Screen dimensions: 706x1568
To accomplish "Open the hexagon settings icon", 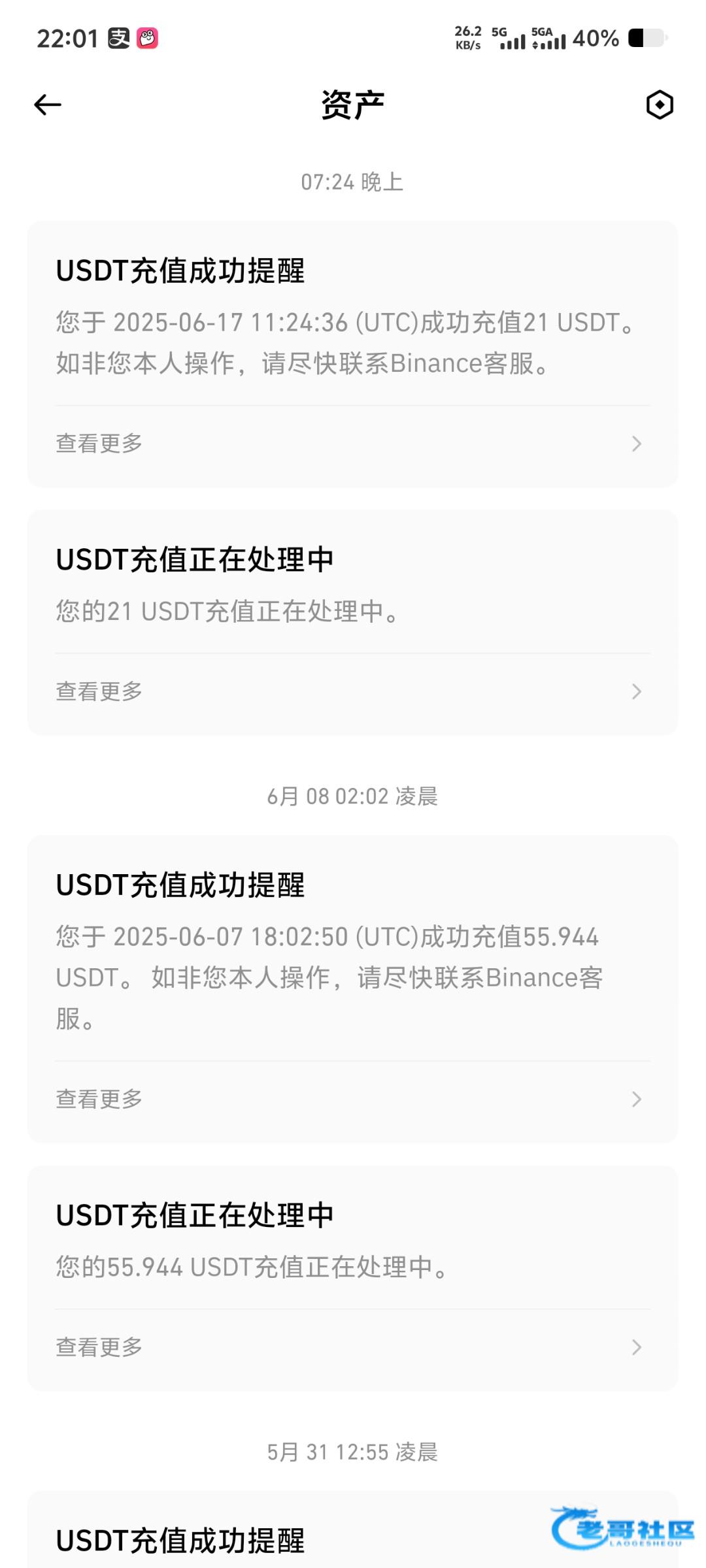I will (659, 105).
